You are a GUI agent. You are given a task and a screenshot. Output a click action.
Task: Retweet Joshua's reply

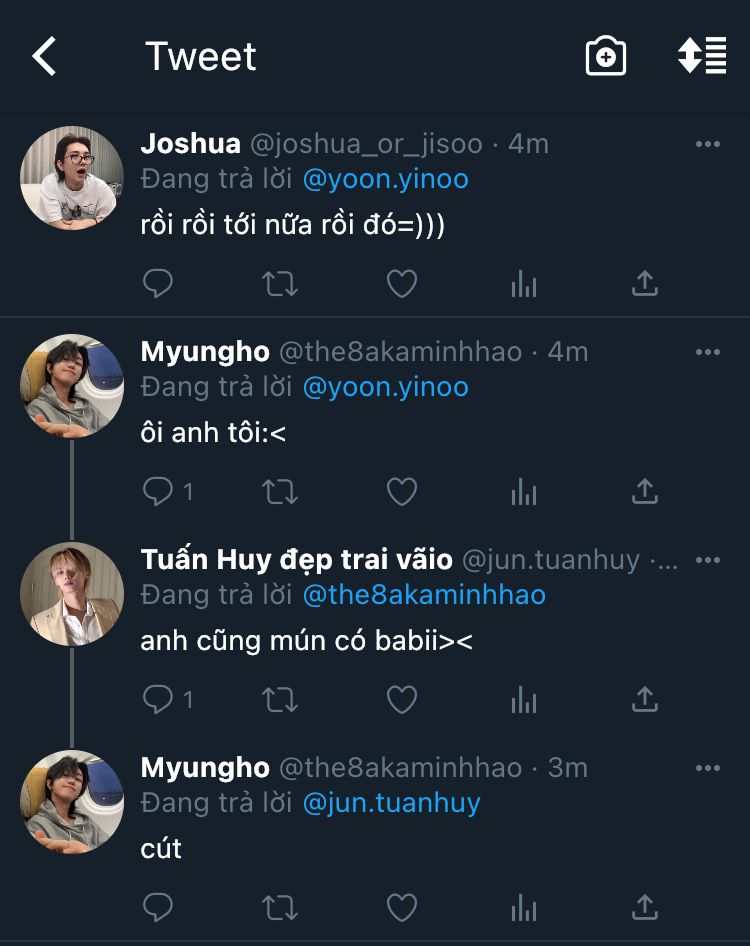click(x=280, y=284)
